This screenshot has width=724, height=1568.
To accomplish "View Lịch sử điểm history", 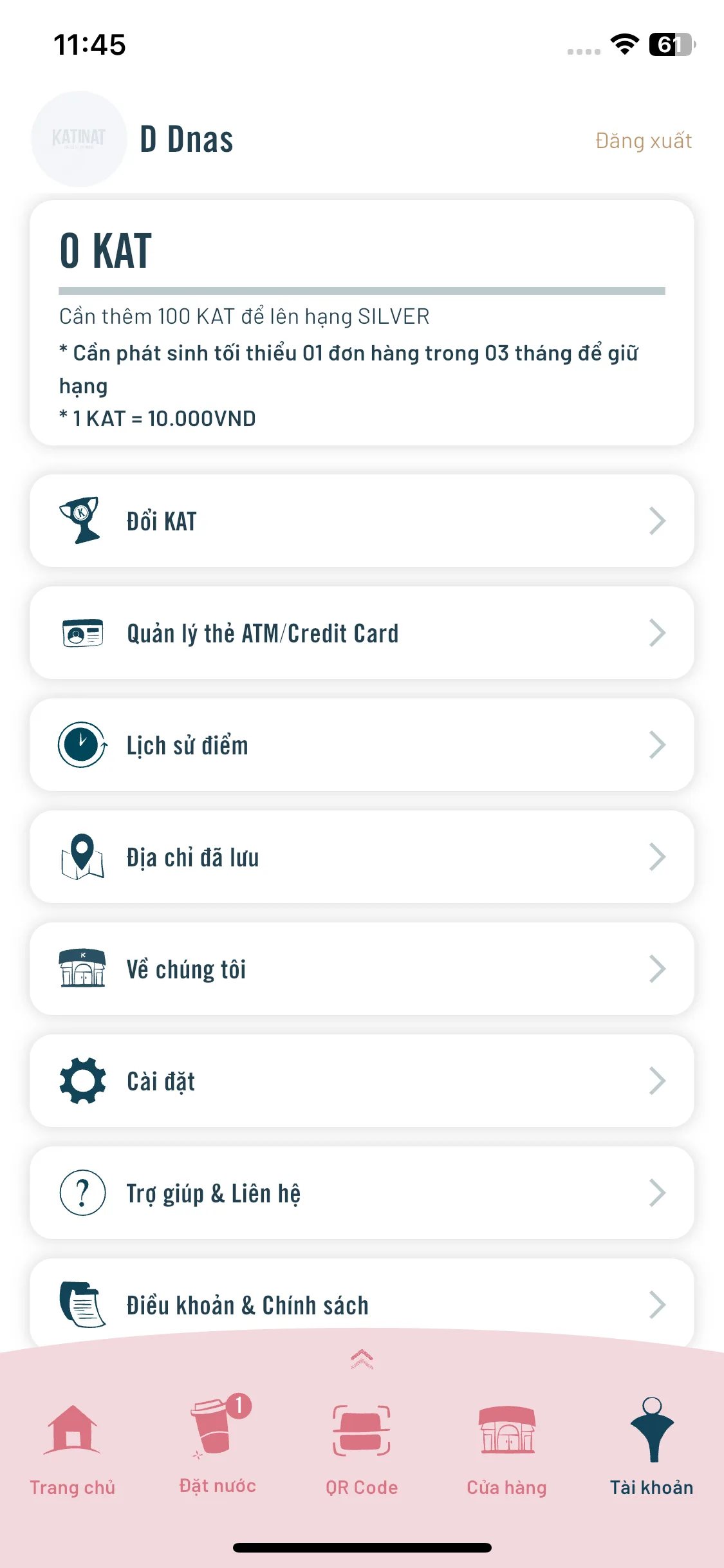I will coord(362,745).
